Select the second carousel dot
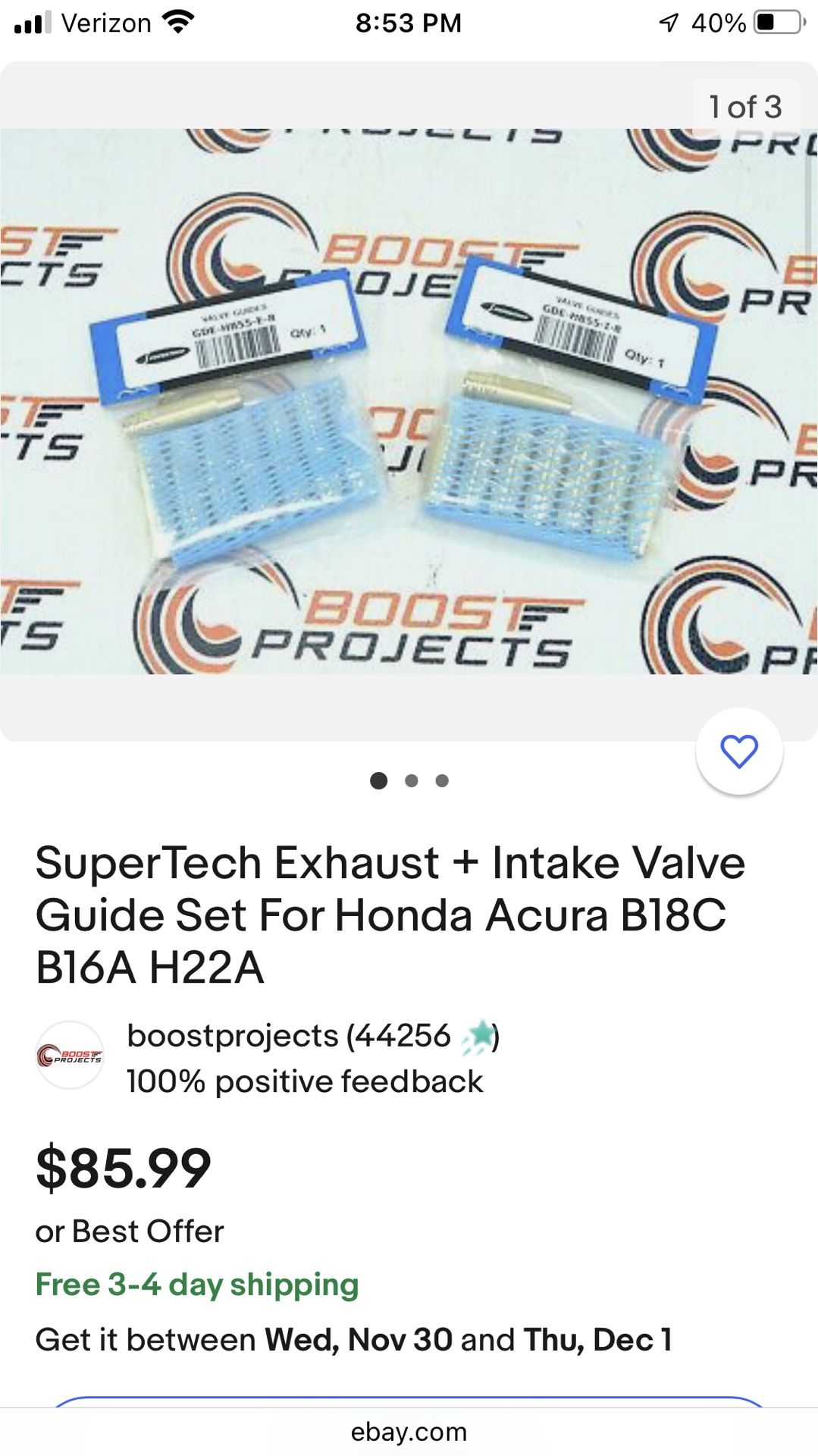This screenshot has height=1456, width=818. pos(411,780)
